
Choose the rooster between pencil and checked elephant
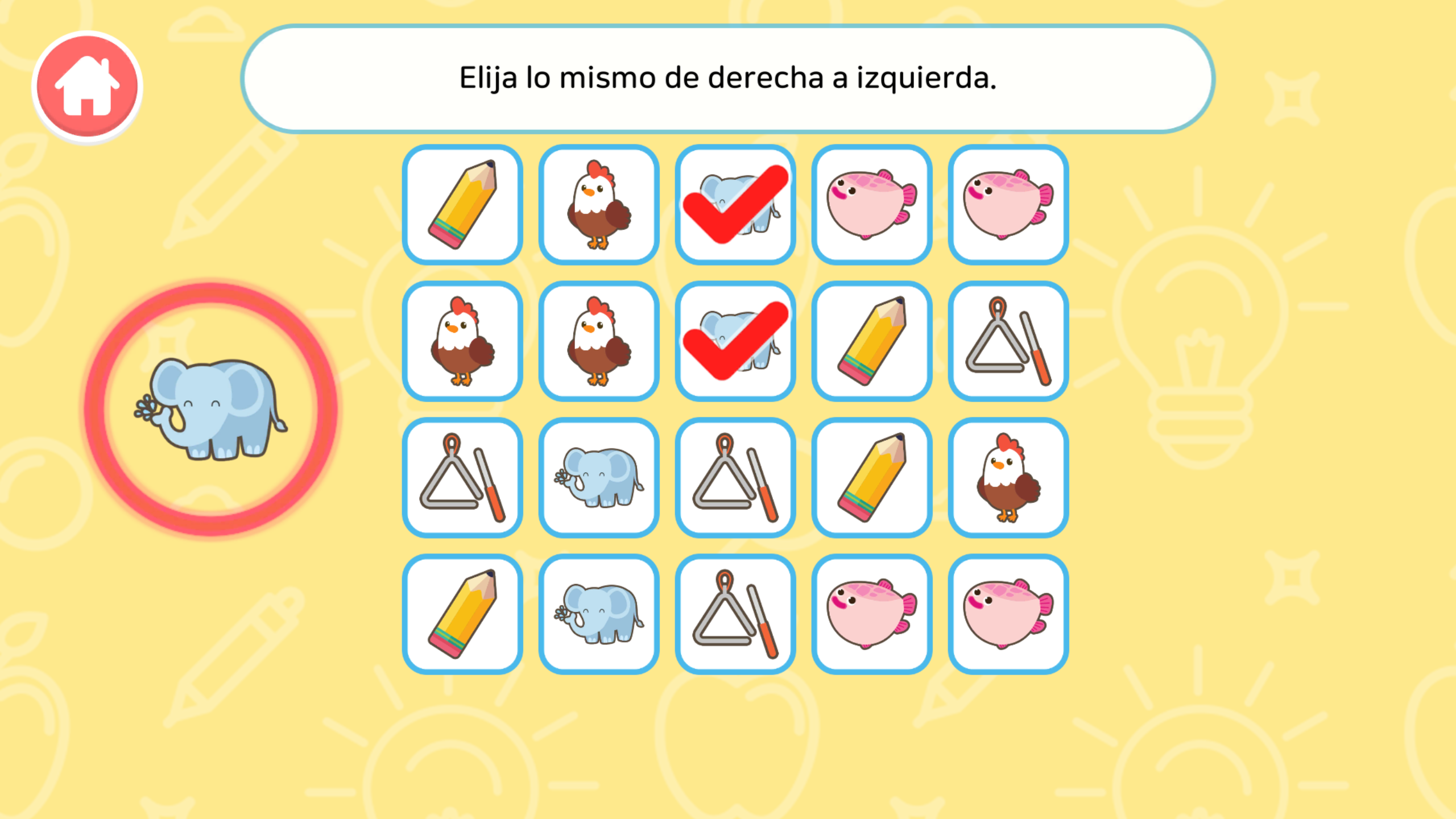599,205
